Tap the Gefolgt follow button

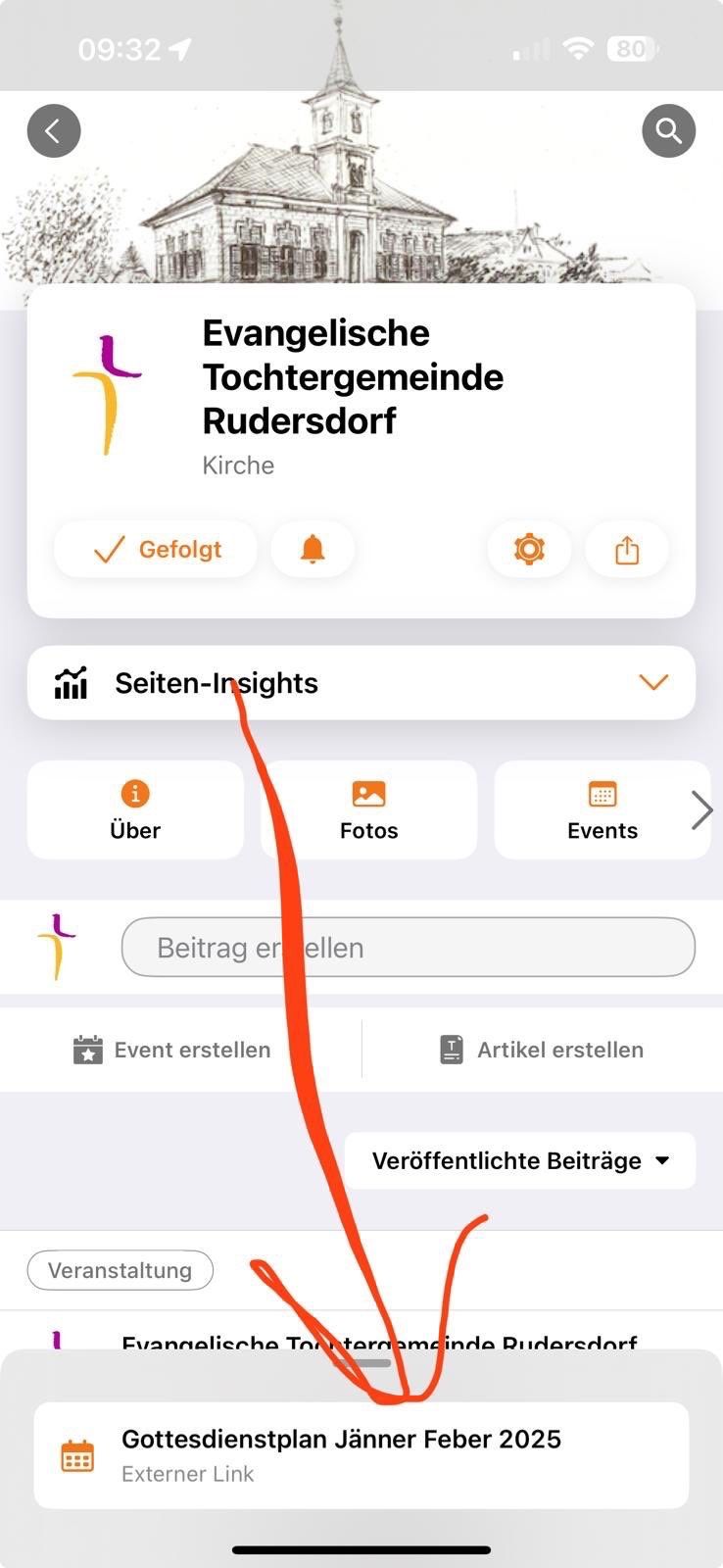[157, 549]
